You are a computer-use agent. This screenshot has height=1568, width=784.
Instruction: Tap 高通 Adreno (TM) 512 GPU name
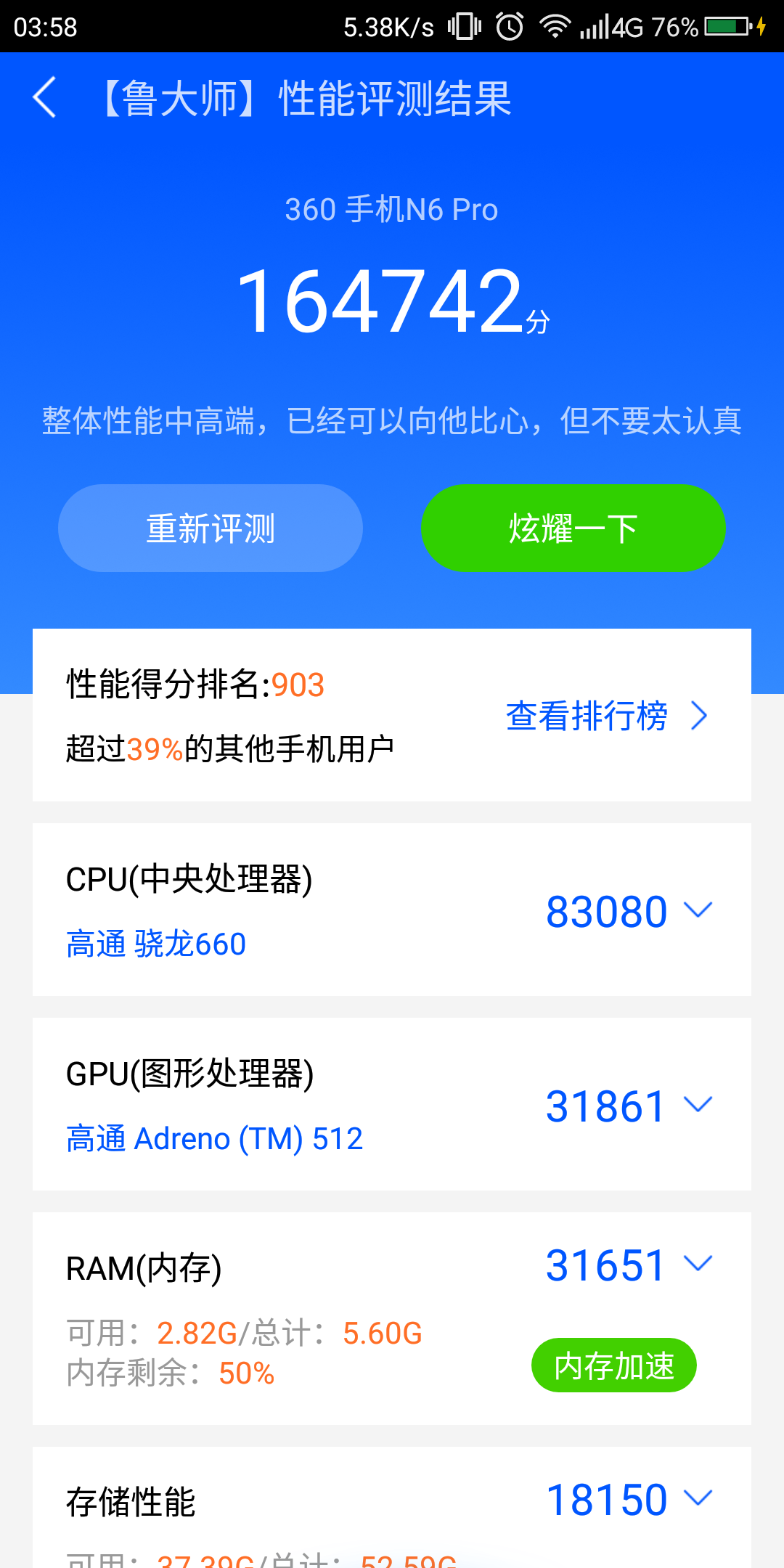[x=213, y=1138]
